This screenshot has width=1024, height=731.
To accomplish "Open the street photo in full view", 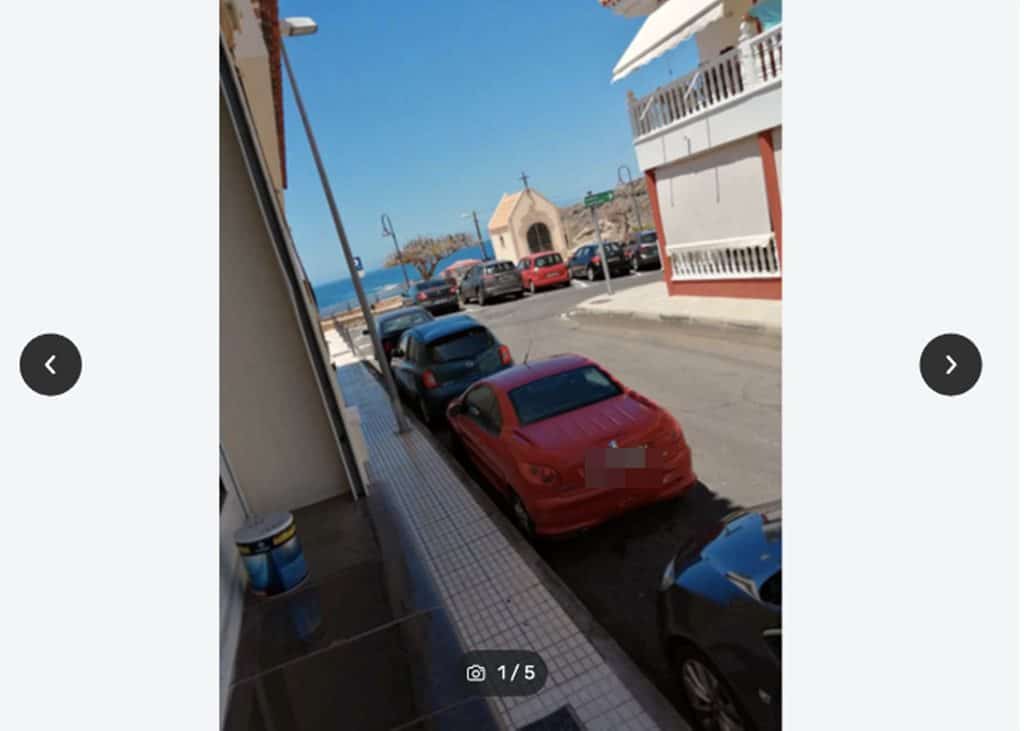I will (x=500, y=300).
